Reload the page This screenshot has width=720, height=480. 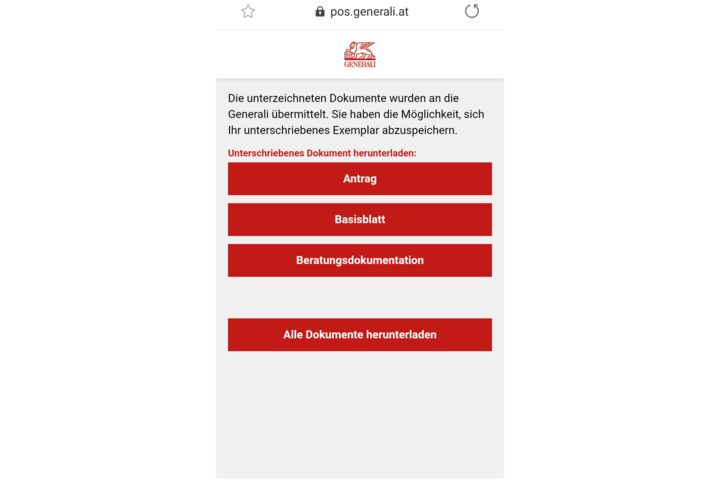tap(472, 12)
